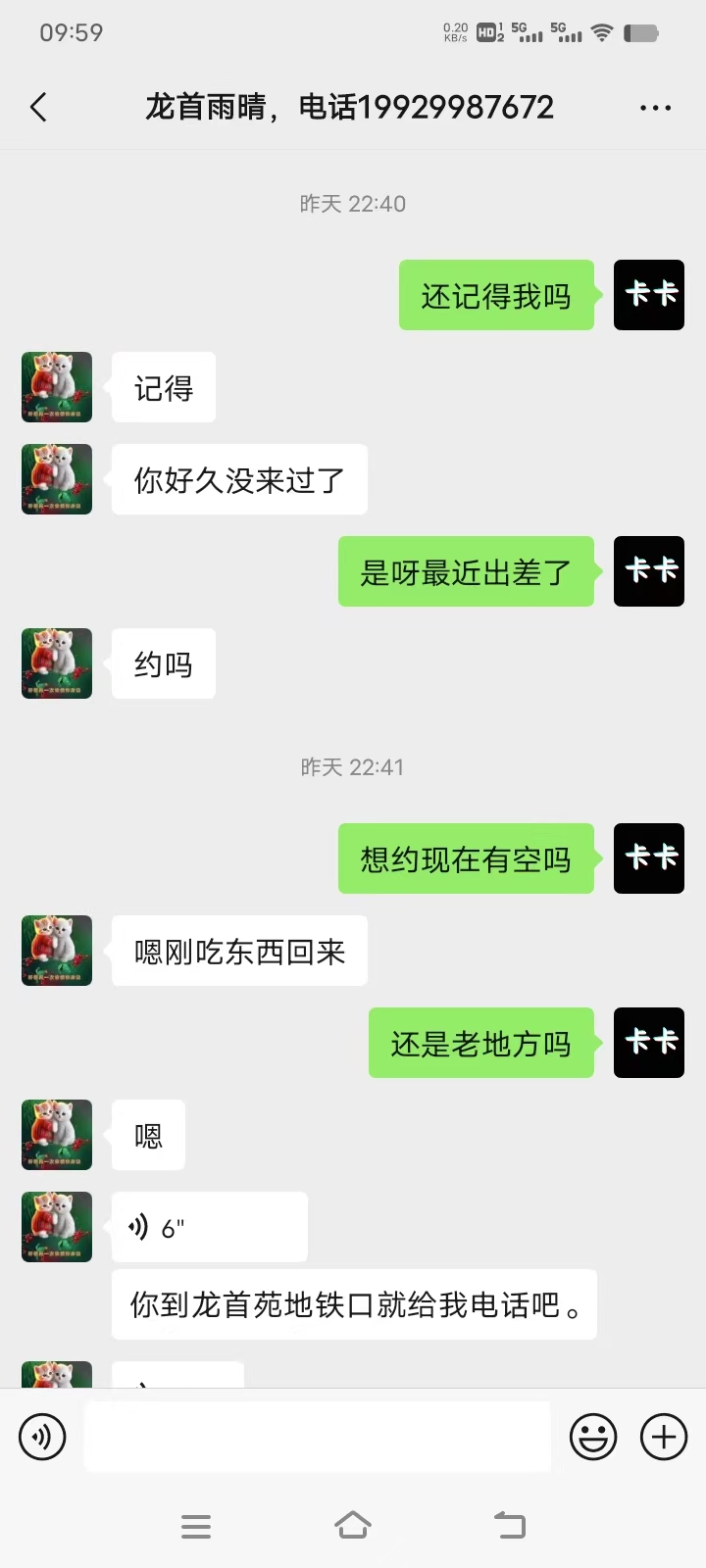
Task: Tap the back arrow to leave the chat
Action: pos(39,107)
